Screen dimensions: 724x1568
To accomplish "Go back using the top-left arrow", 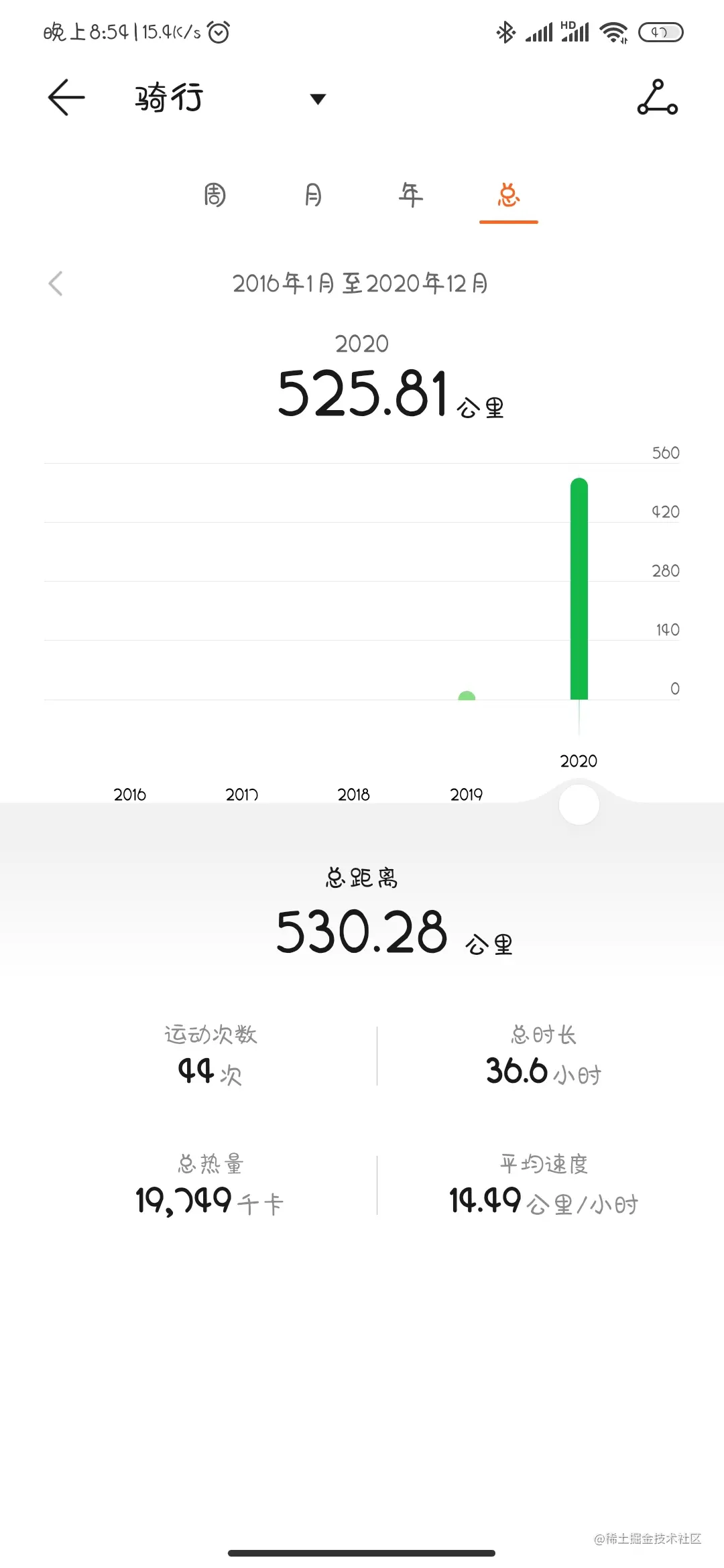I will coord(66,98).
